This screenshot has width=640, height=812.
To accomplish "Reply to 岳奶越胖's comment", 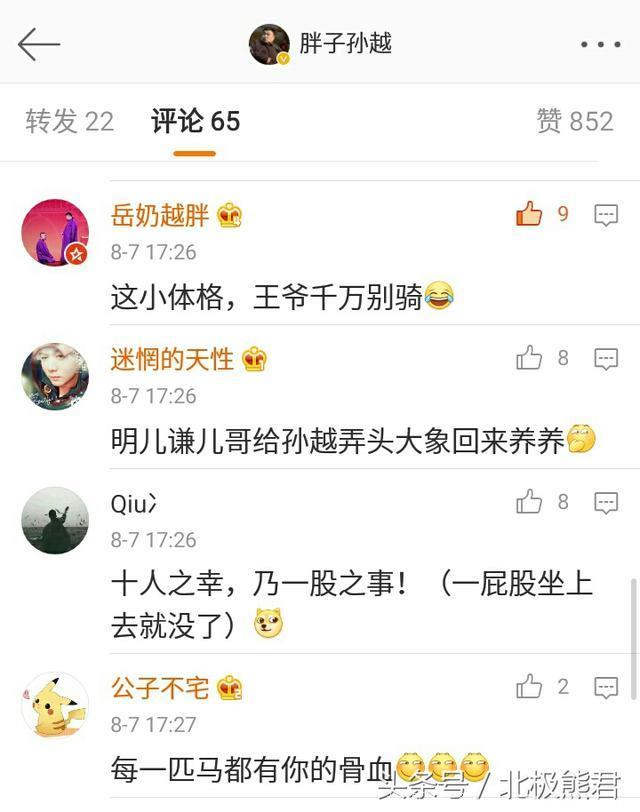I will click(606, 215).
